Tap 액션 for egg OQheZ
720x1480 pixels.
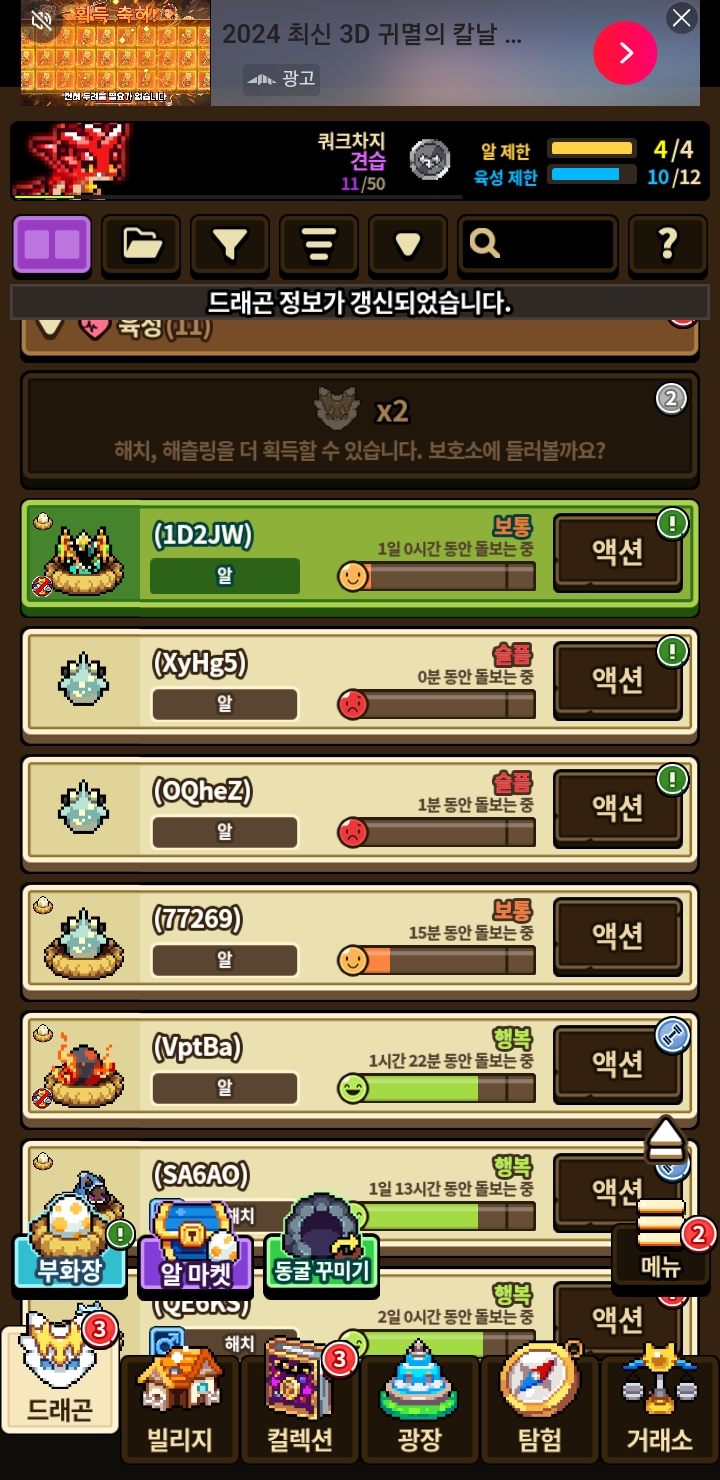pyautogui.click(x=617, y=808)
